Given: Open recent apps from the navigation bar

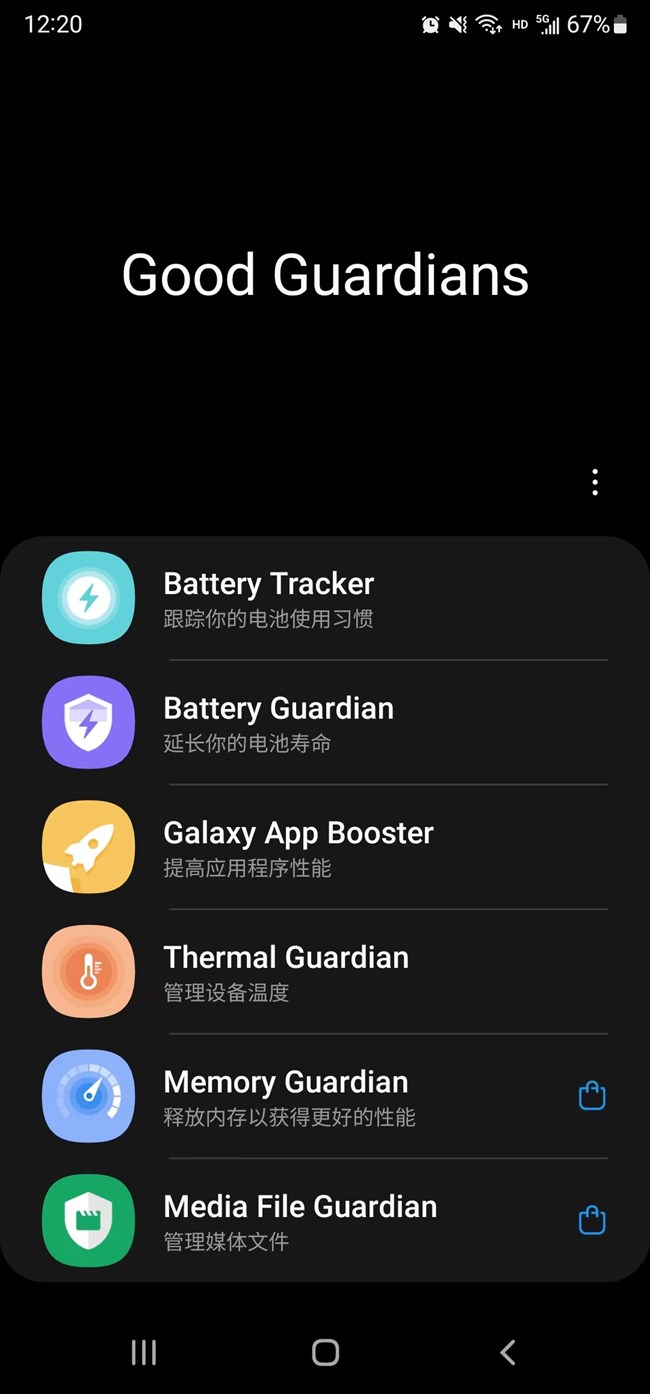Looking at the screenshot, I should [144, 1352].
